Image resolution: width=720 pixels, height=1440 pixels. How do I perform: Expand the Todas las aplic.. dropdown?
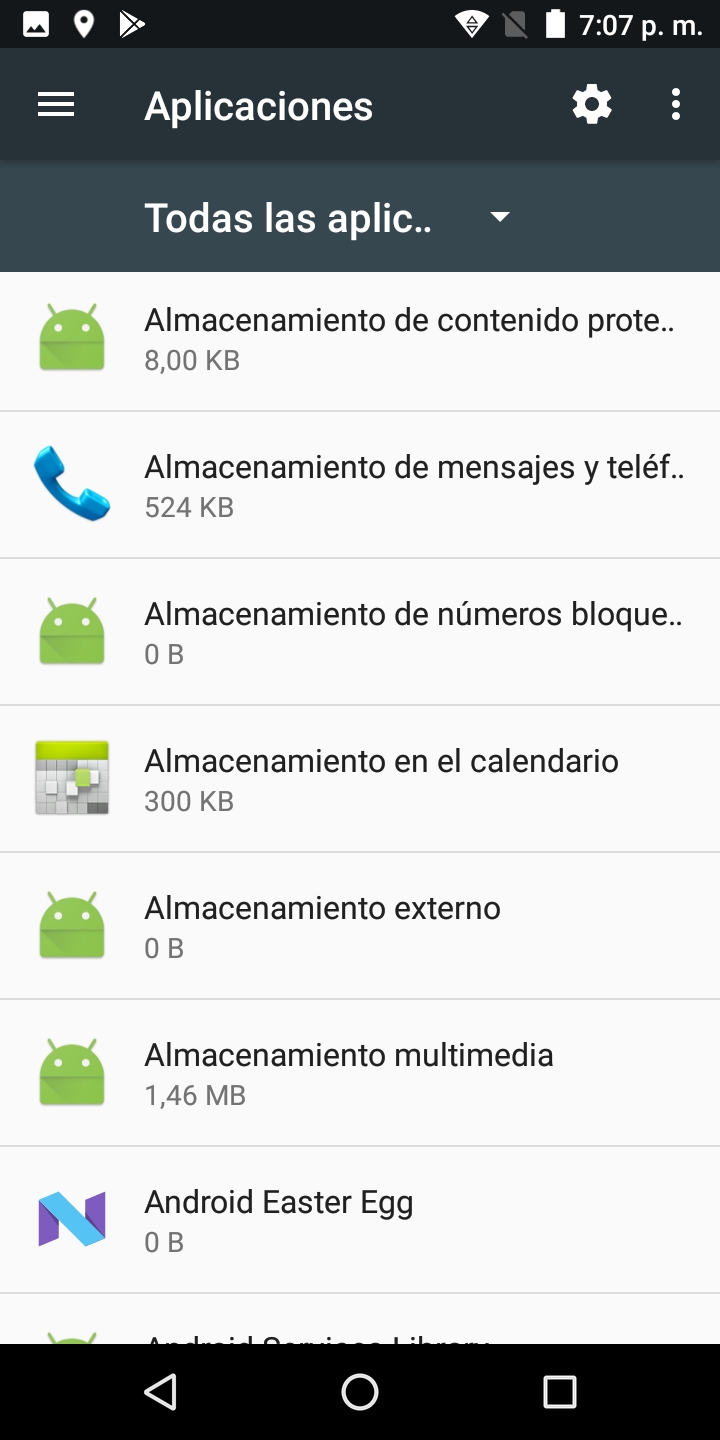click(x=328, y=218)
